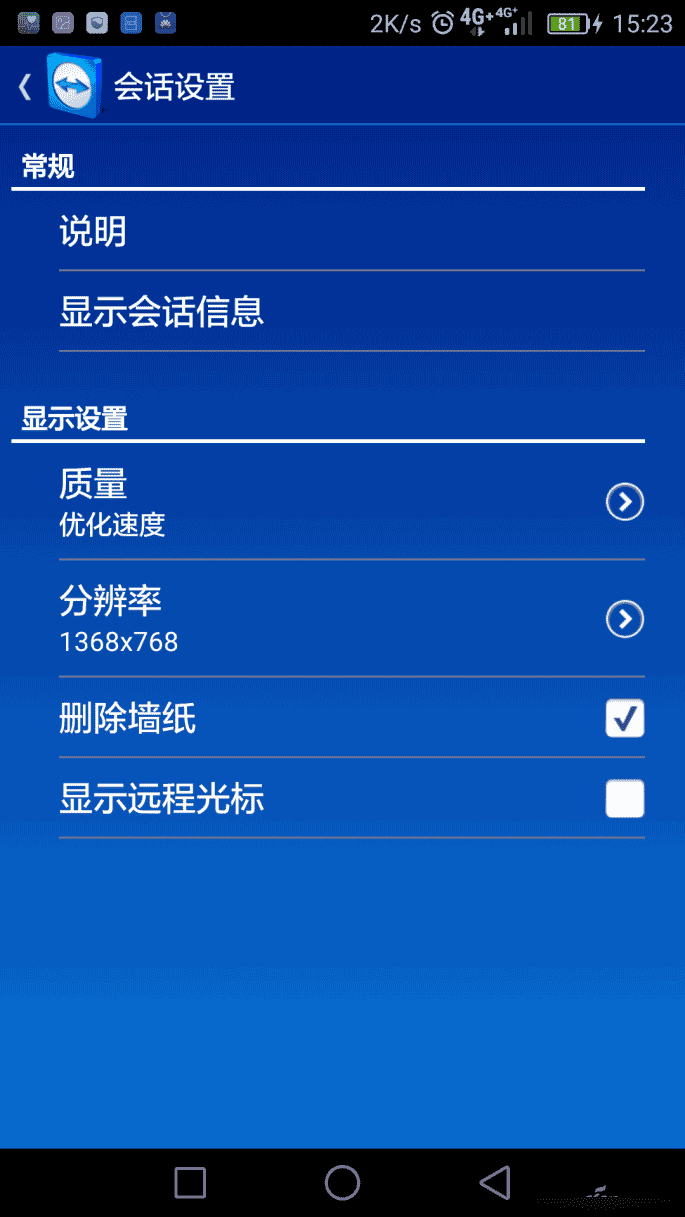685x1217 pixels.
Task: Open 显示会话信息
Action: pos(350,312)
